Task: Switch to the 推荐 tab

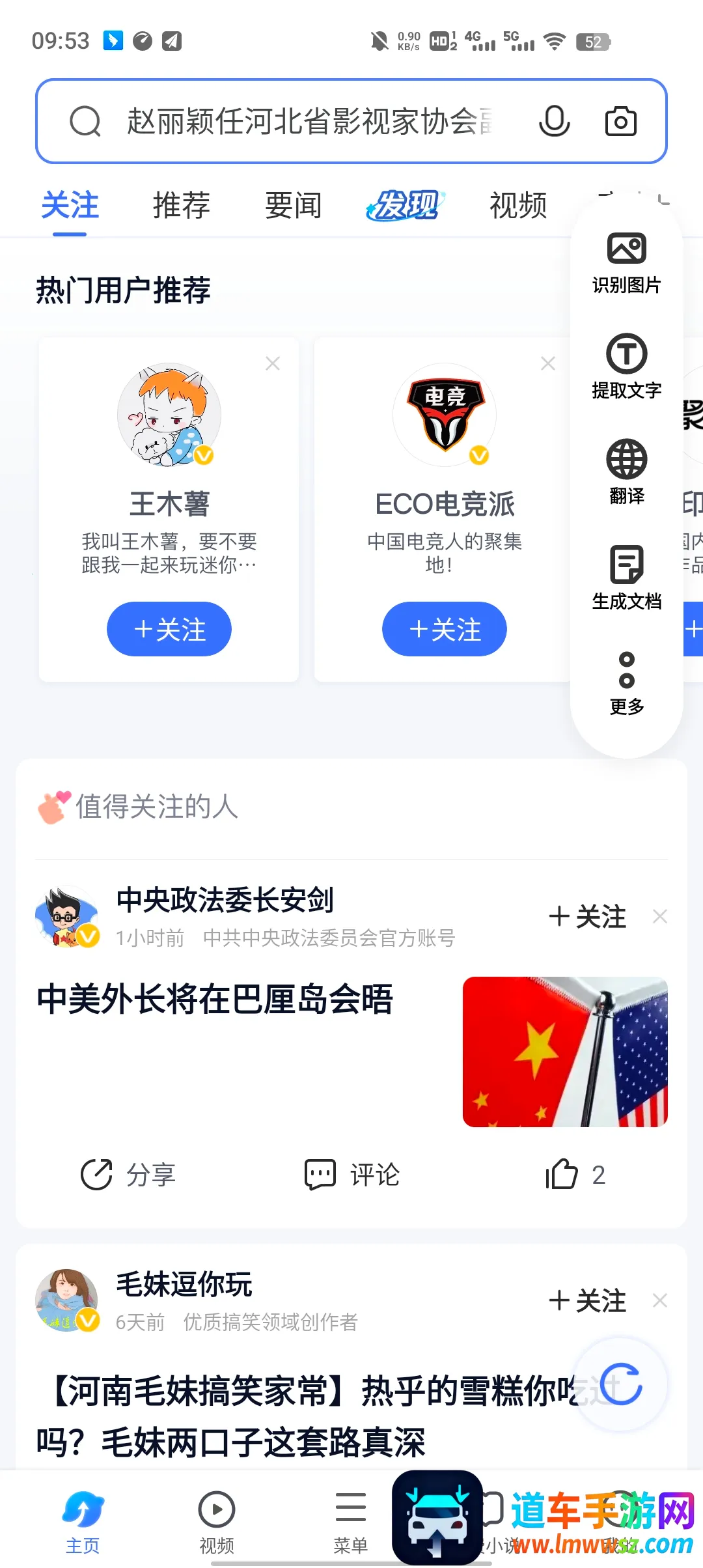Action: coord(182,206)
